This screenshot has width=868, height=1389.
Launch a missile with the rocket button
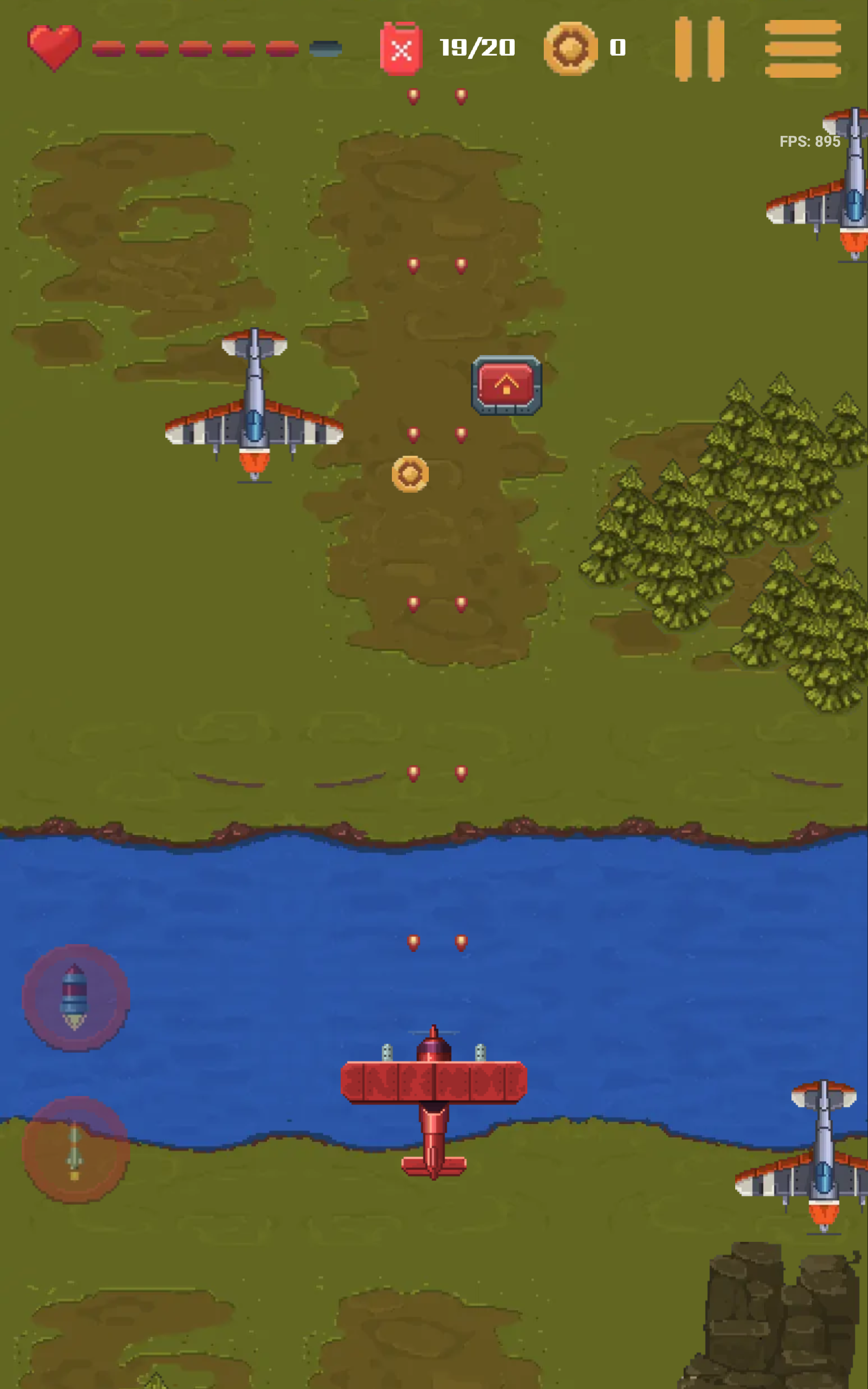(x=75, y=1150)
